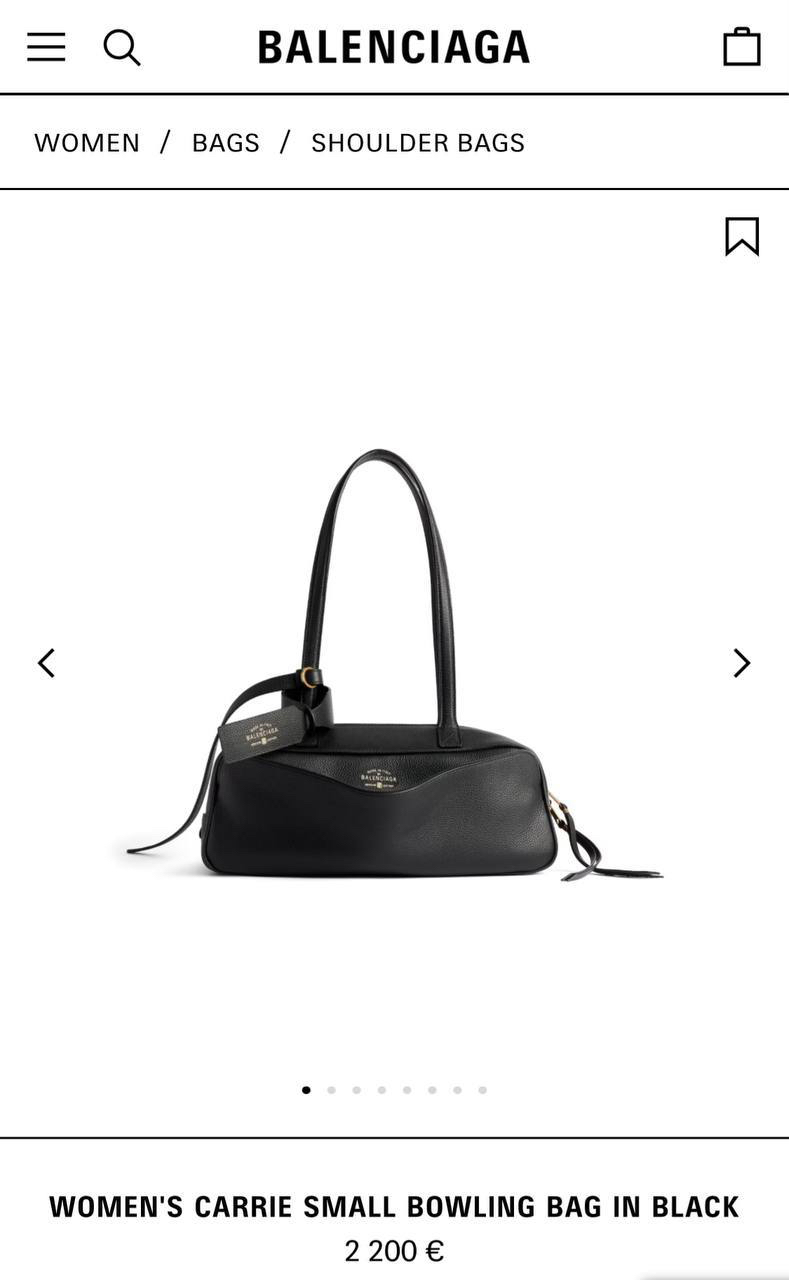The width and height of the screenshot is (789, 1280).
Task: Select the first carousel pagination dot
Action: tap(305, 1089)
